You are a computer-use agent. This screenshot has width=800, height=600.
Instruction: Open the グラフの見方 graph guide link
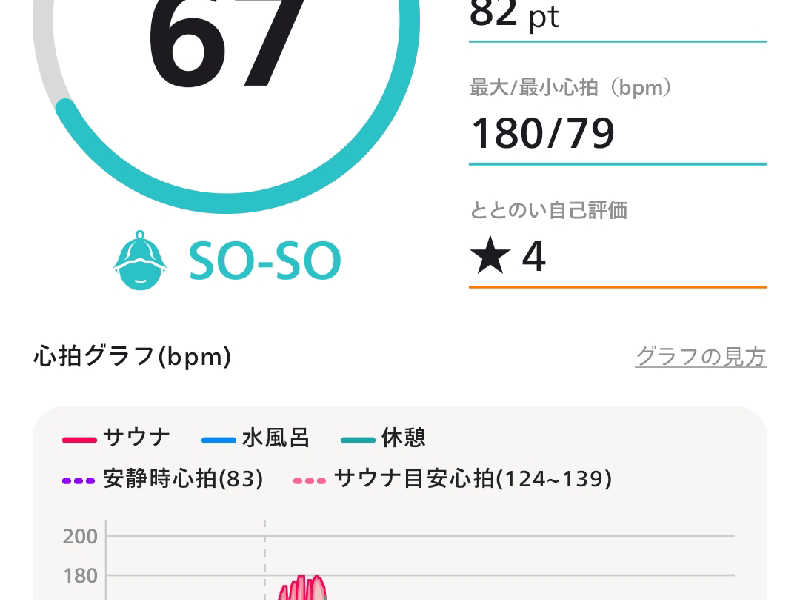point(700,357)
